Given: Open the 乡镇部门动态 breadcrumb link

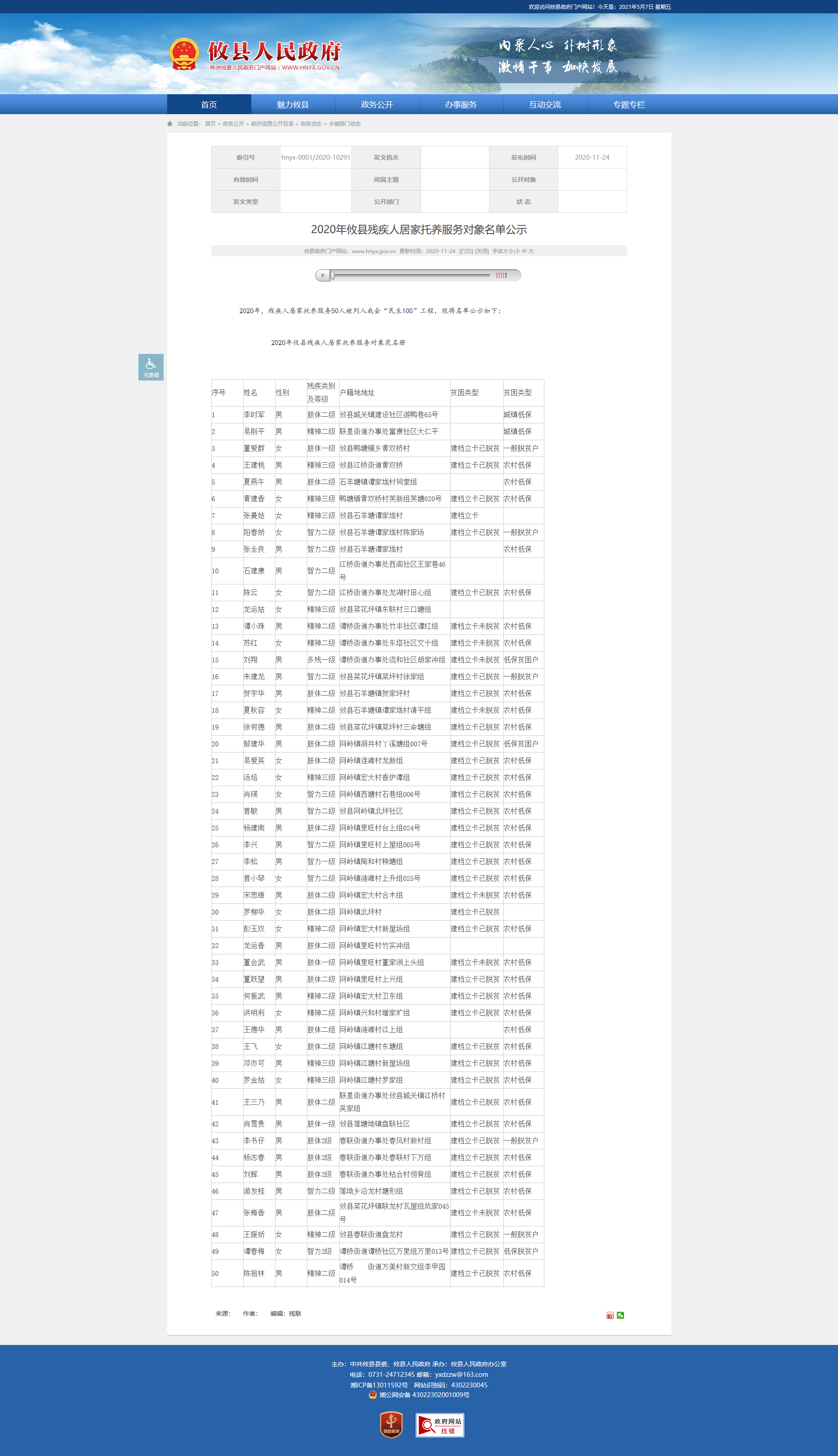Looking at the screenshot, I should 345,124.
